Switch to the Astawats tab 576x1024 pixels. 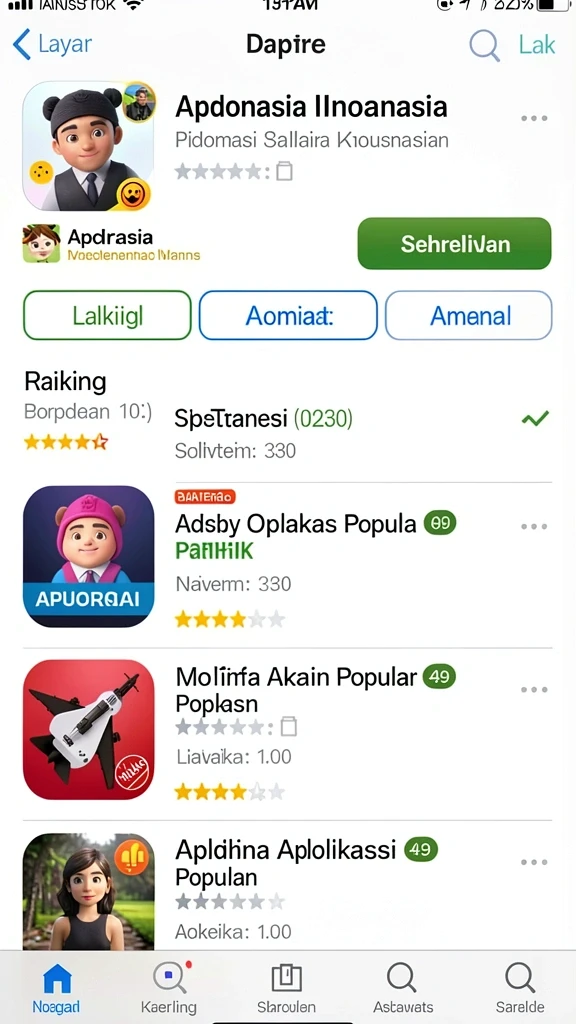402,987
